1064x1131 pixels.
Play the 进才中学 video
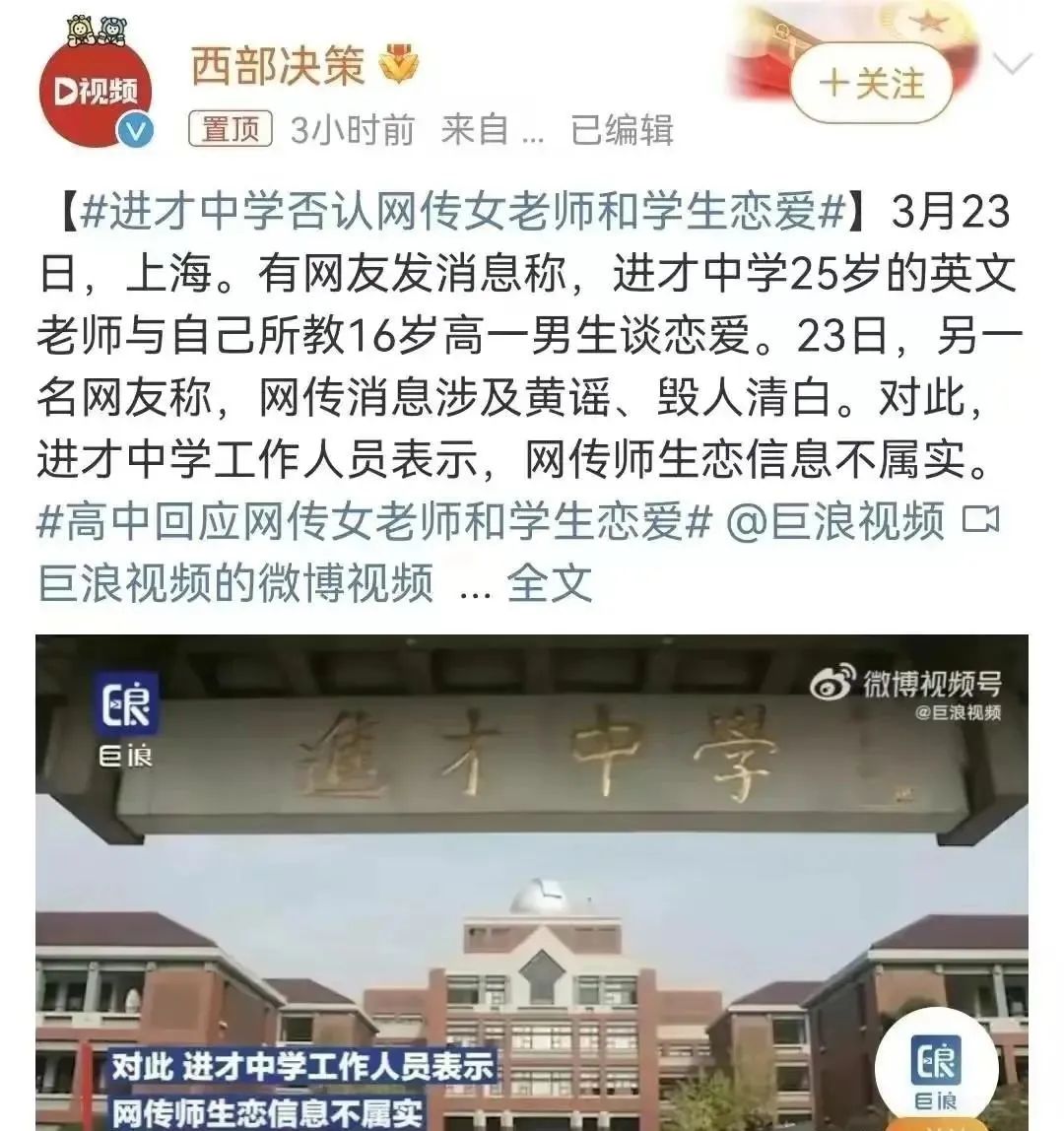pyautogui.click(x=532, y=882)
